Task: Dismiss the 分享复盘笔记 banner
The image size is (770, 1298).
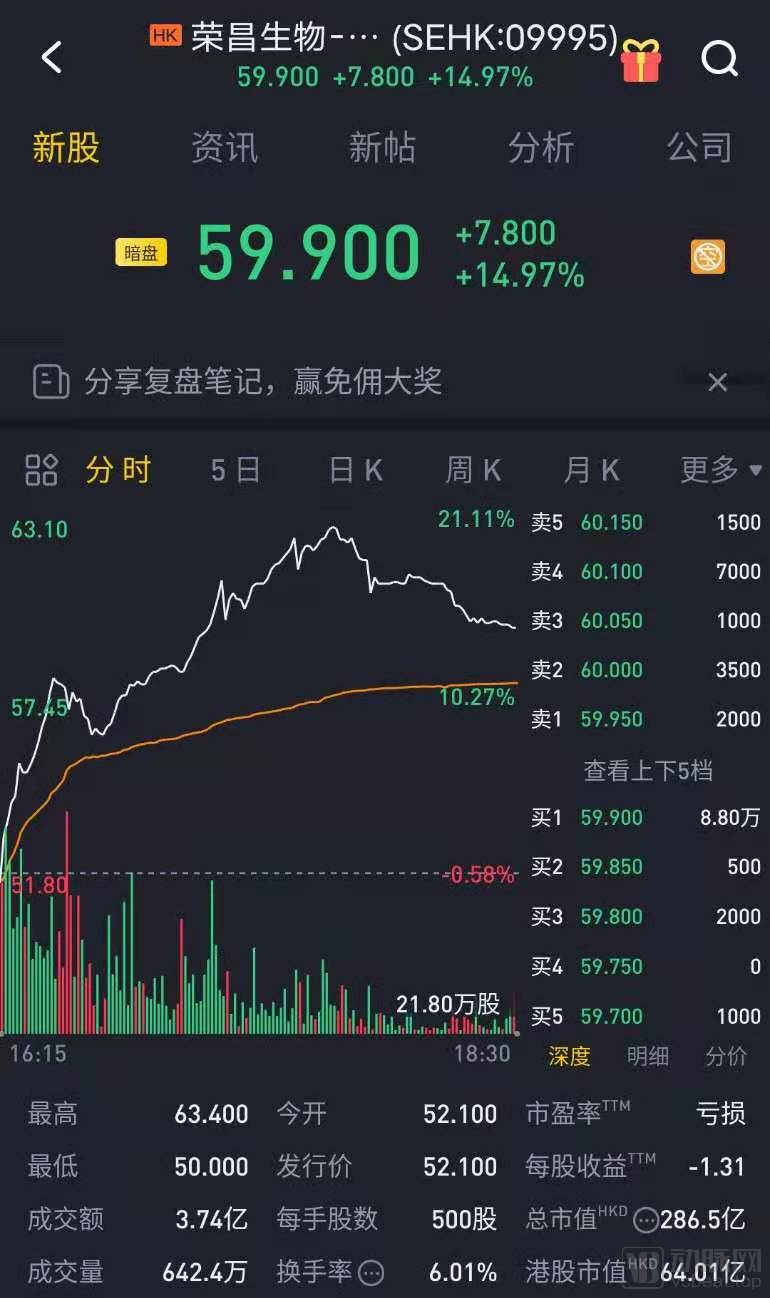Action: (x=717, y=381)
